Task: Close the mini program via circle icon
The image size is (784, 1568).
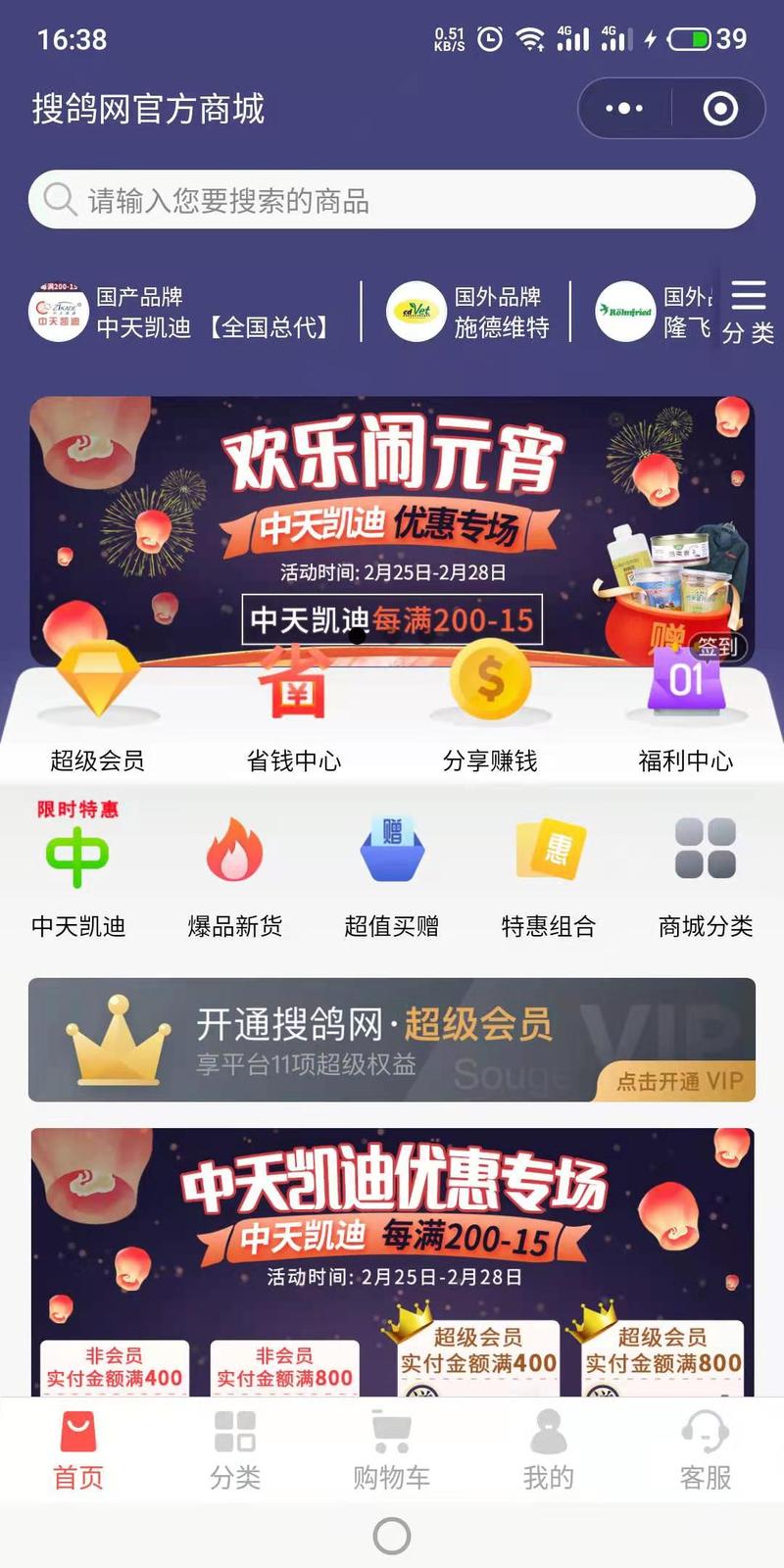Action: (720, 108)
